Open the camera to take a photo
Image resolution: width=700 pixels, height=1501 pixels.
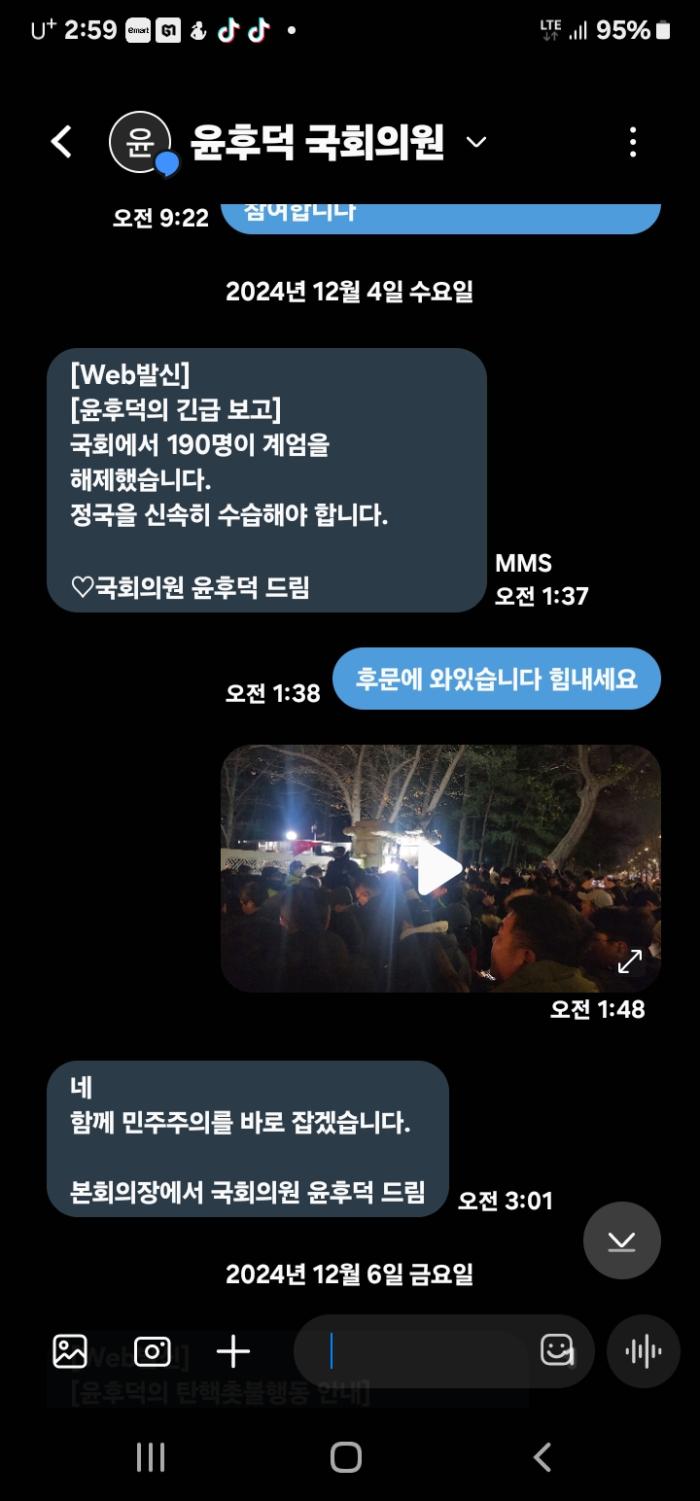[x=152, y=1352]
